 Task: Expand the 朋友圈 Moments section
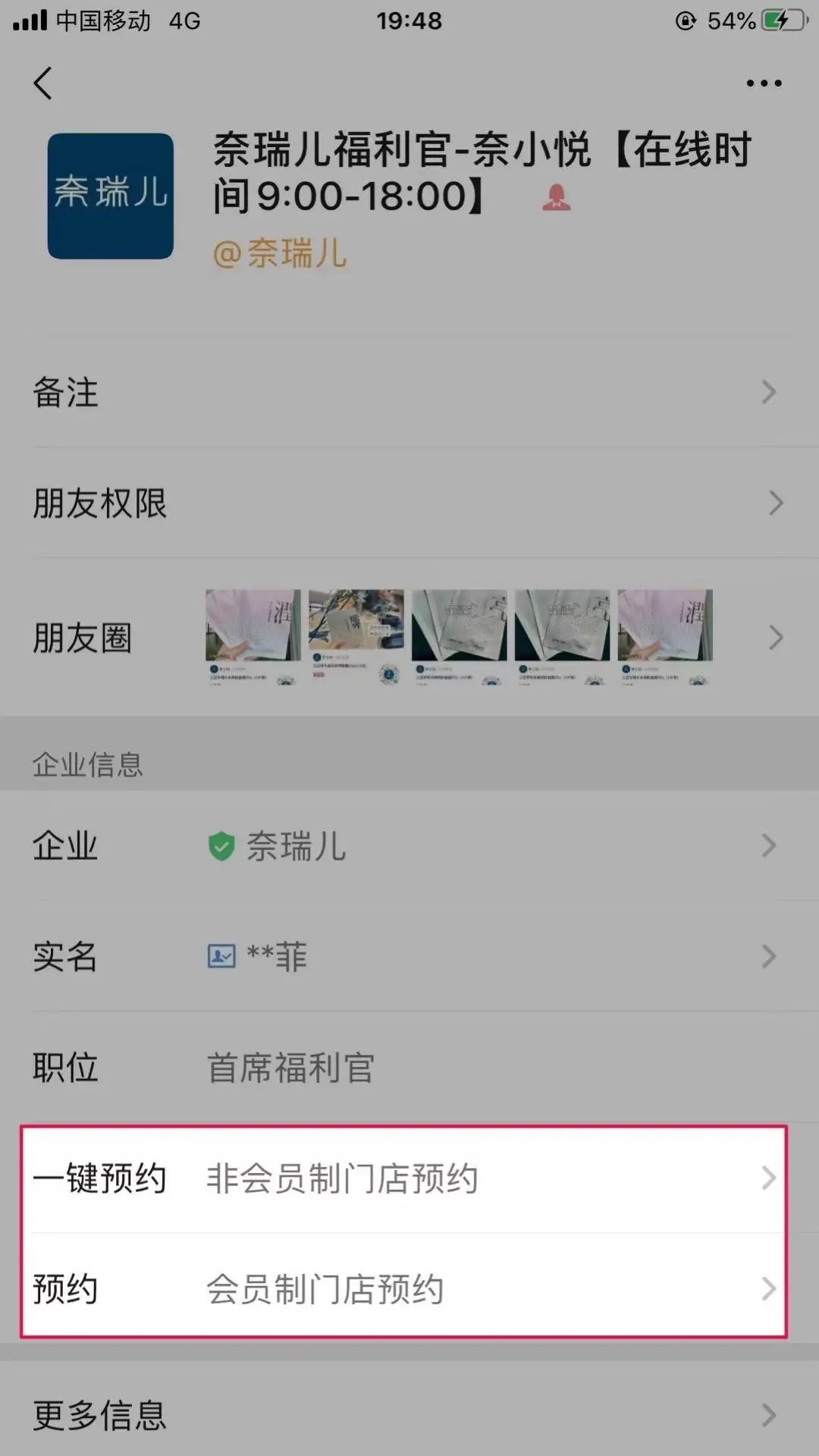coord(409,639)
